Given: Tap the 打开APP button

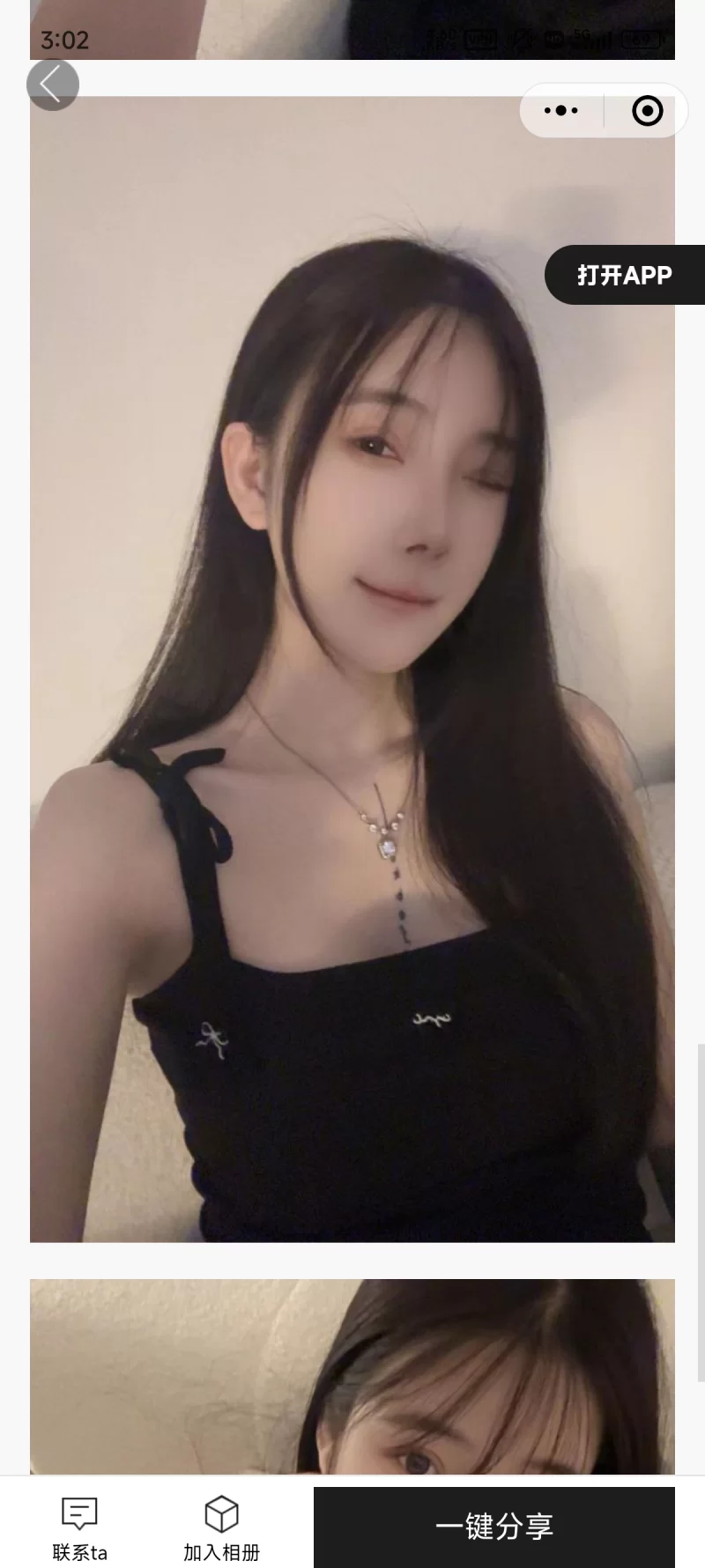Looking at the screenshot, I should pyautogui.click(x=625, y=275).
